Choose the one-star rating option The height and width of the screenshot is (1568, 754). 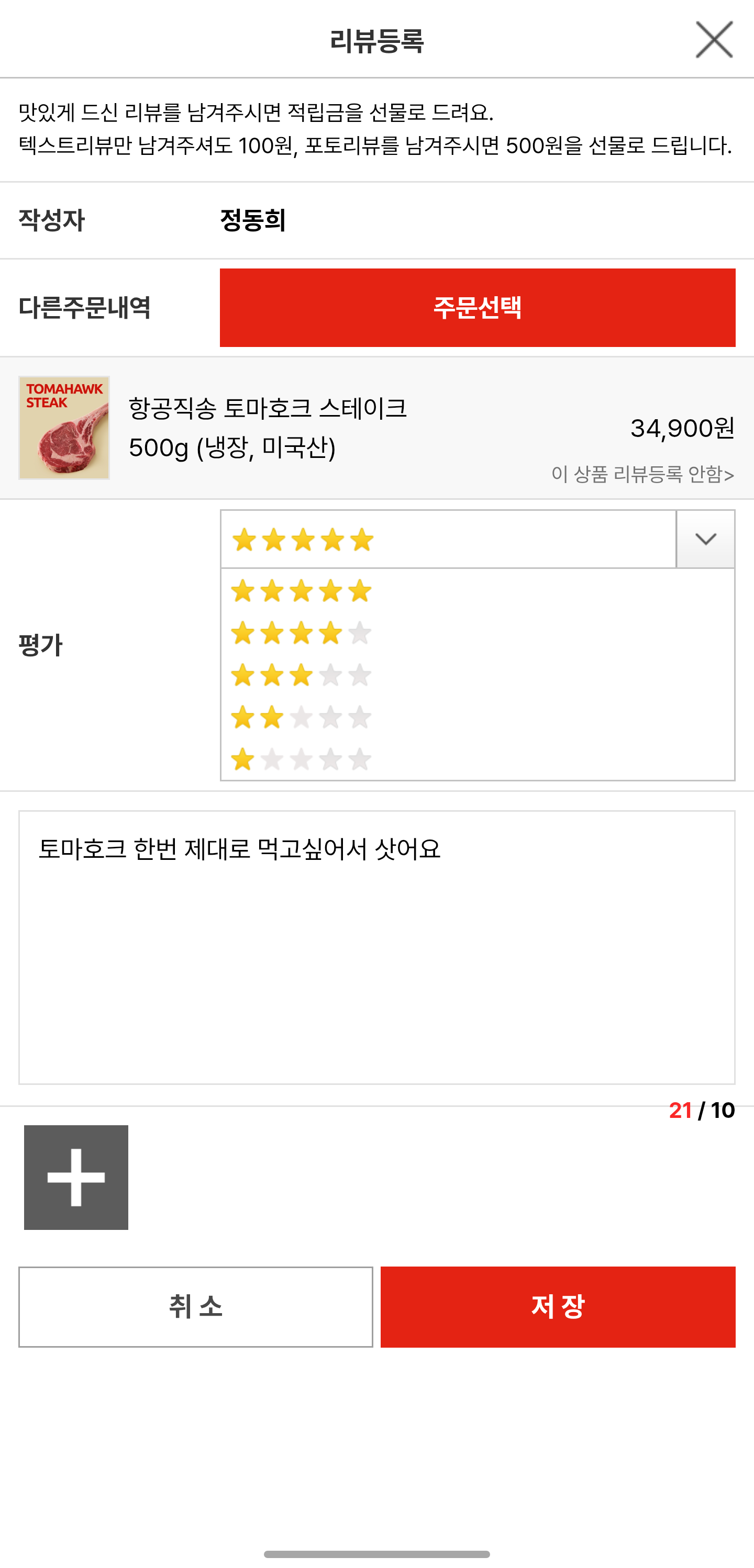pyautogui.click(x=301, y=759)
